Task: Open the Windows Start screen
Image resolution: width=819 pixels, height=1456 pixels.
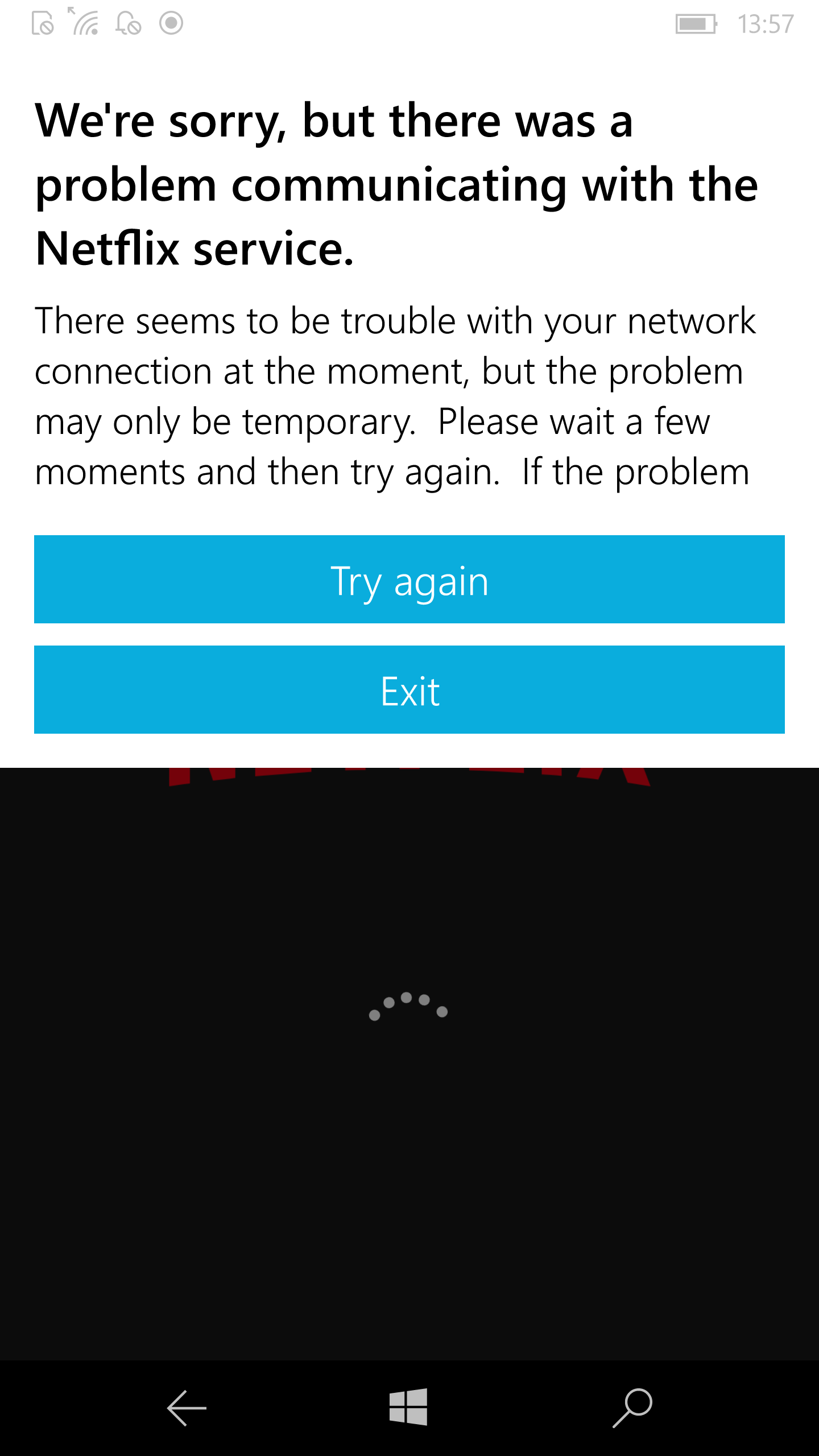Action: 408,1407
